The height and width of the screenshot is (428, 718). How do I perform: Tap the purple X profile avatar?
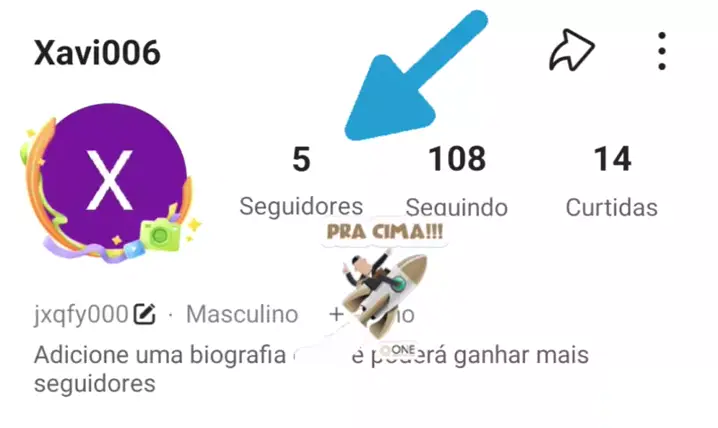click(x=111, y=181)
